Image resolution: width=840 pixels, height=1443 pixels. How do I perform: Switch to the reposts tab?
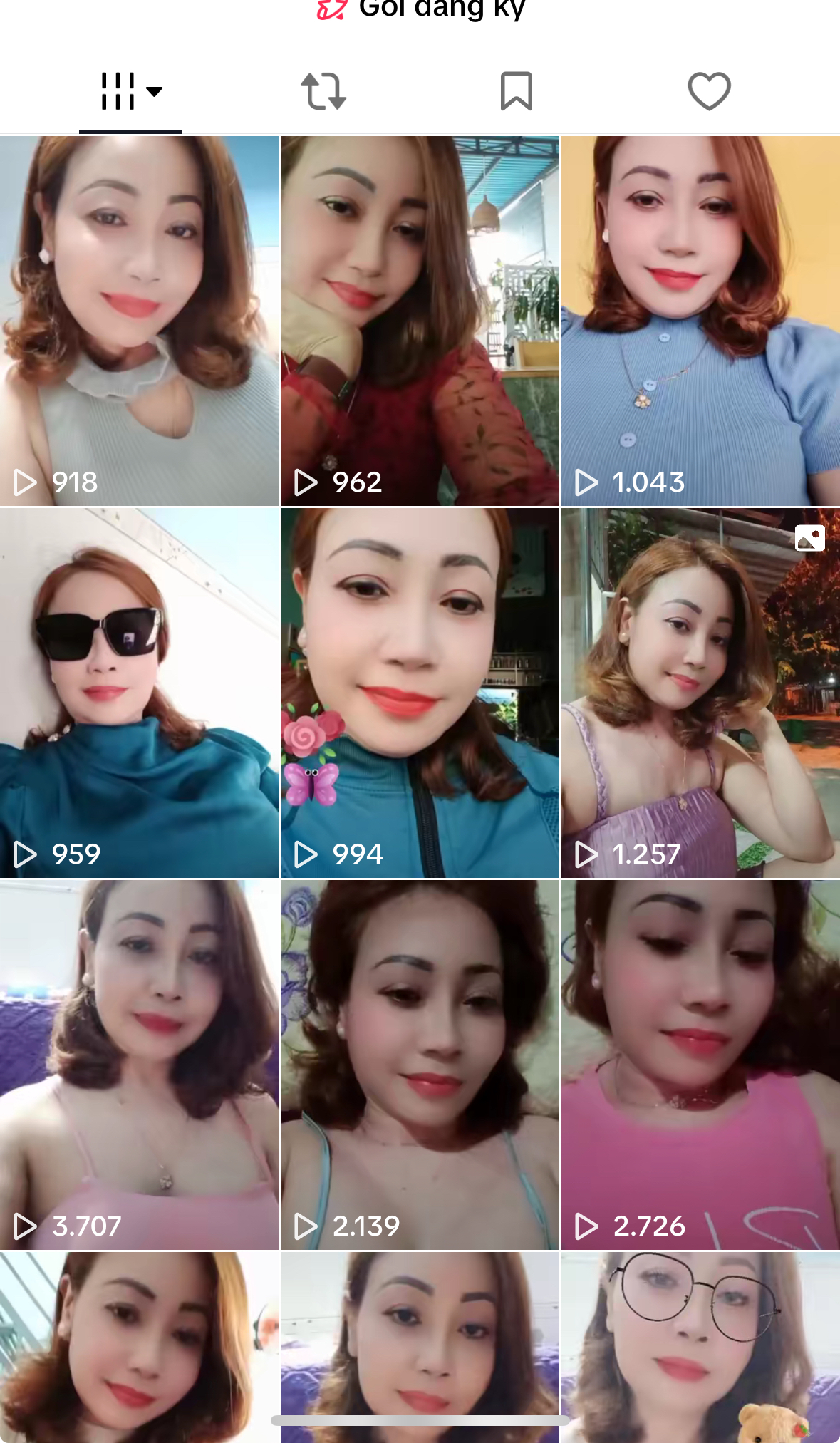click(x=323, y=92)
